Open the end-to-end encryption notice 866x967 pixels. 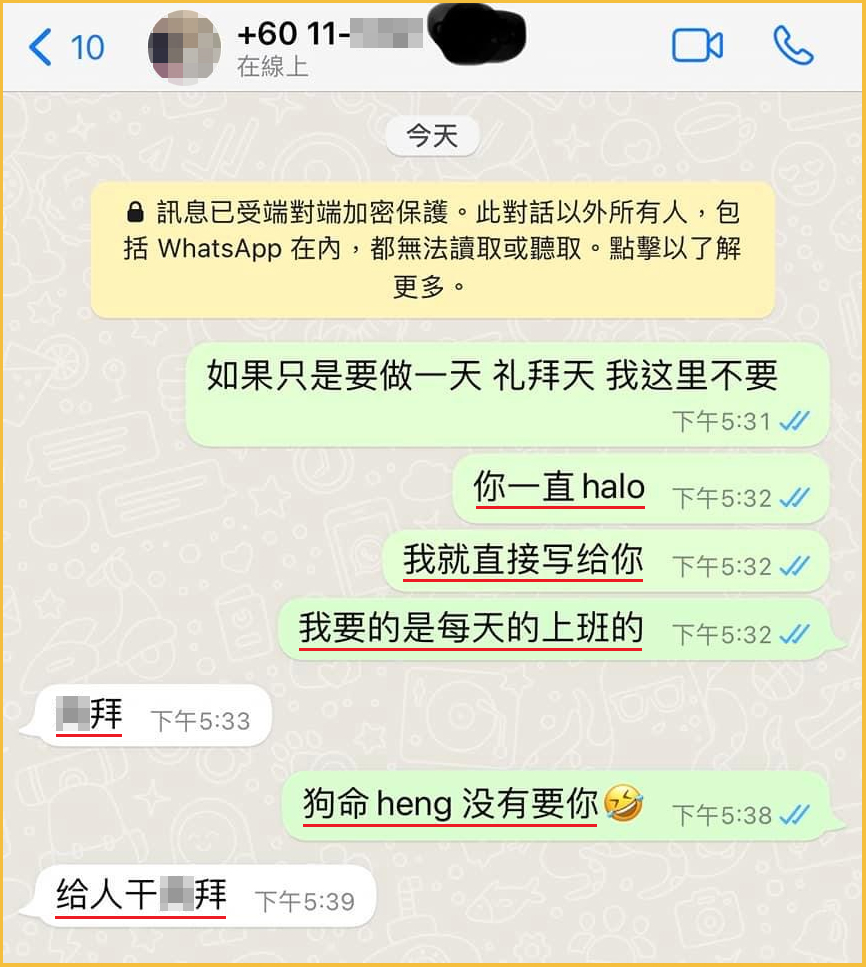(x=432, y=250)
